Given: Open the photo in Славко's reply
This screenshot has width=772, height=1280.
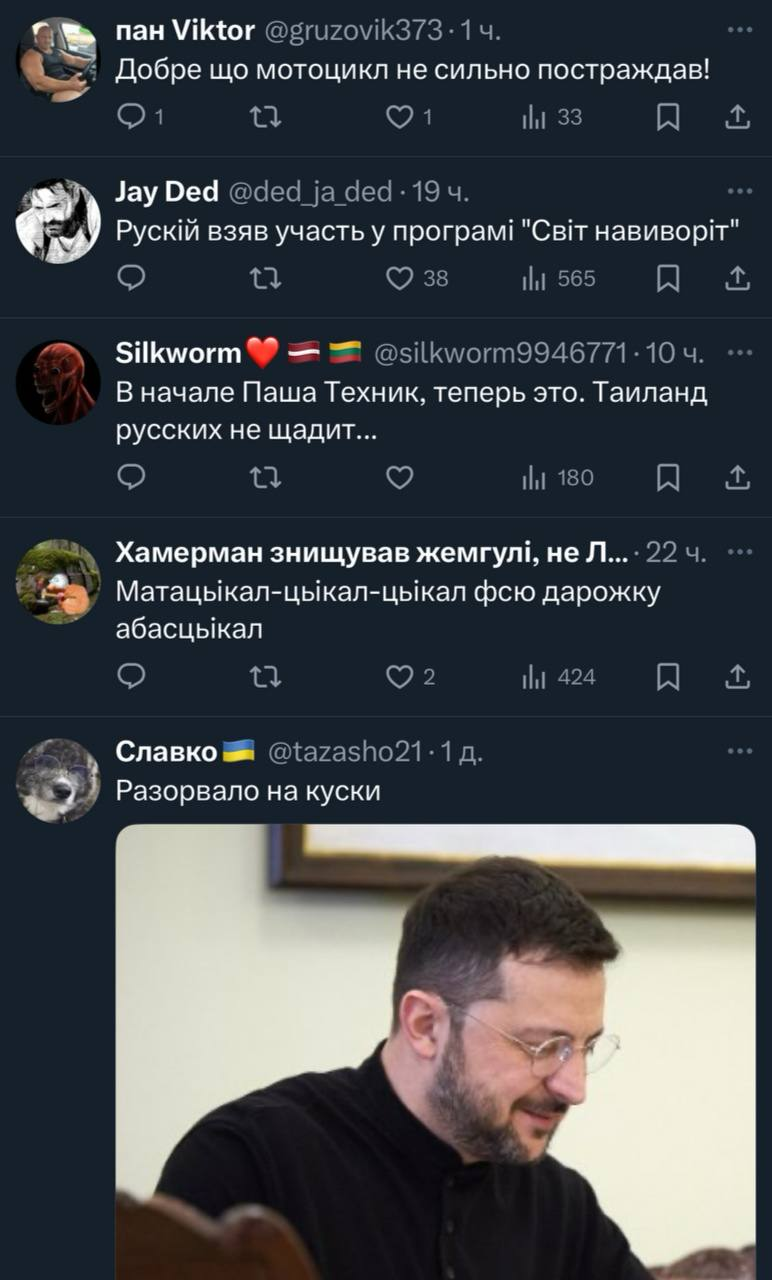Looking at the screenshot, I should click(x=435, y=1050).
